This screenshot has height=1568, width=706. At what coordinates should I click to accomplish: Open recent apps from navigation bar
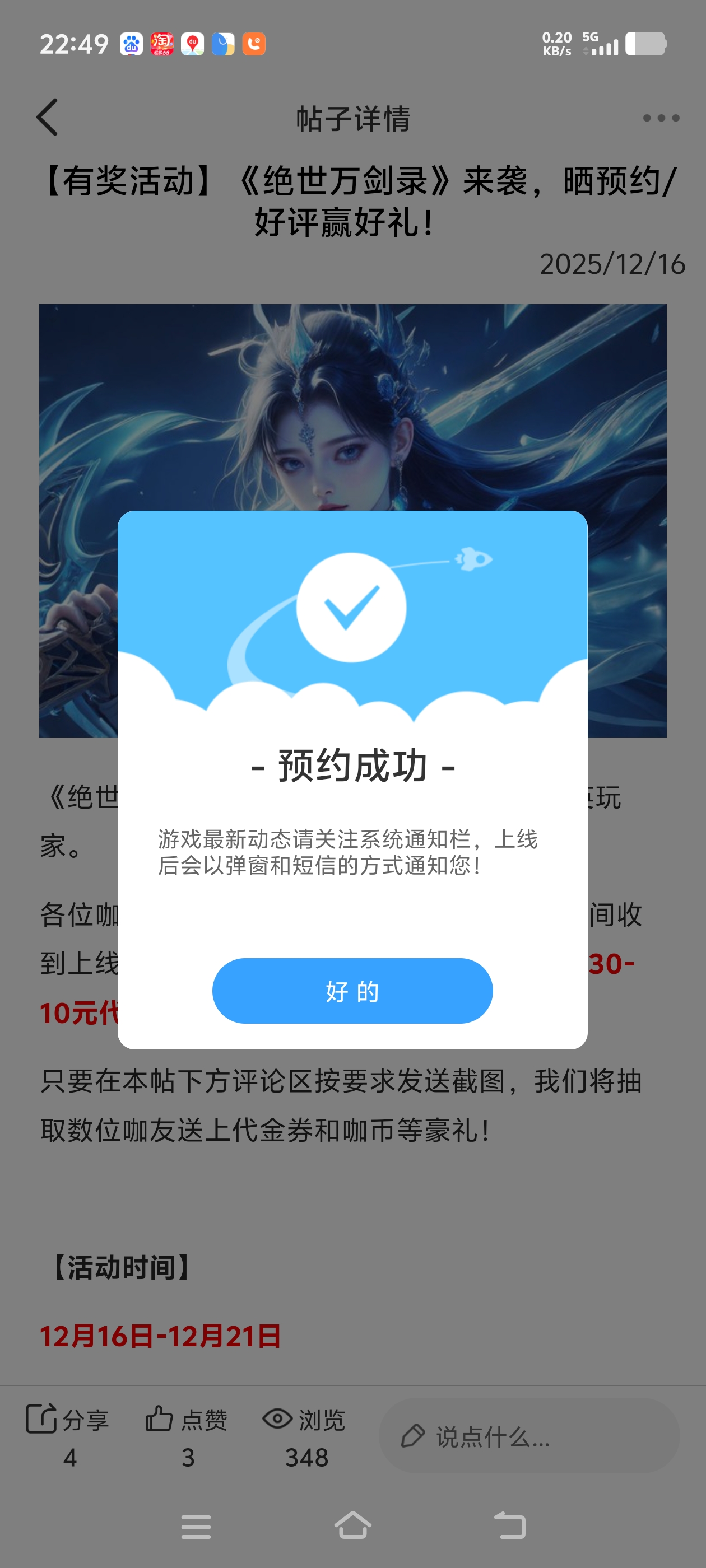pos(196,1527)
